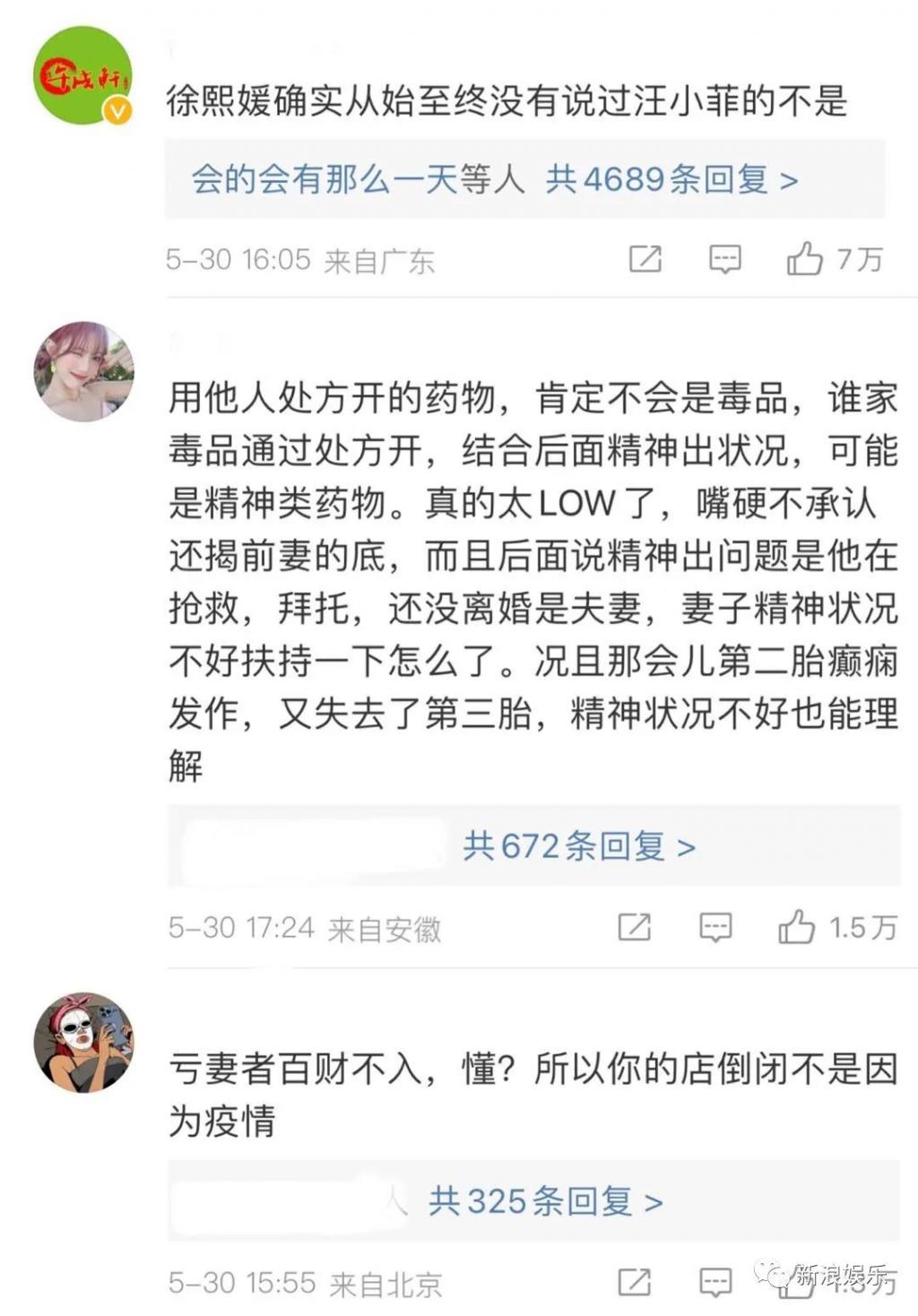Viewport: 918px width, 1316px height.
Task: Reply to the comment posted from 北京
Action: click(x=715, y=1283)
